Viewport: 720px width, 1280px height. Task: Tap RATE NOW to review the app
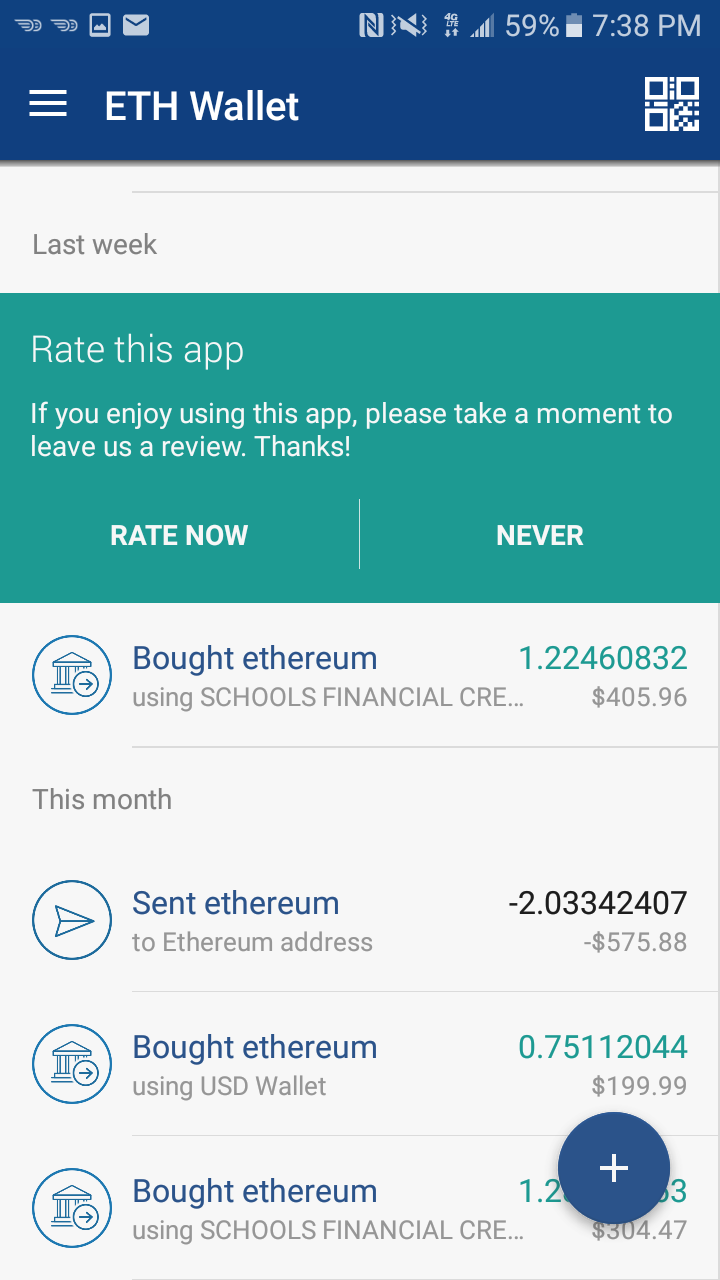[x=179, y=535]
